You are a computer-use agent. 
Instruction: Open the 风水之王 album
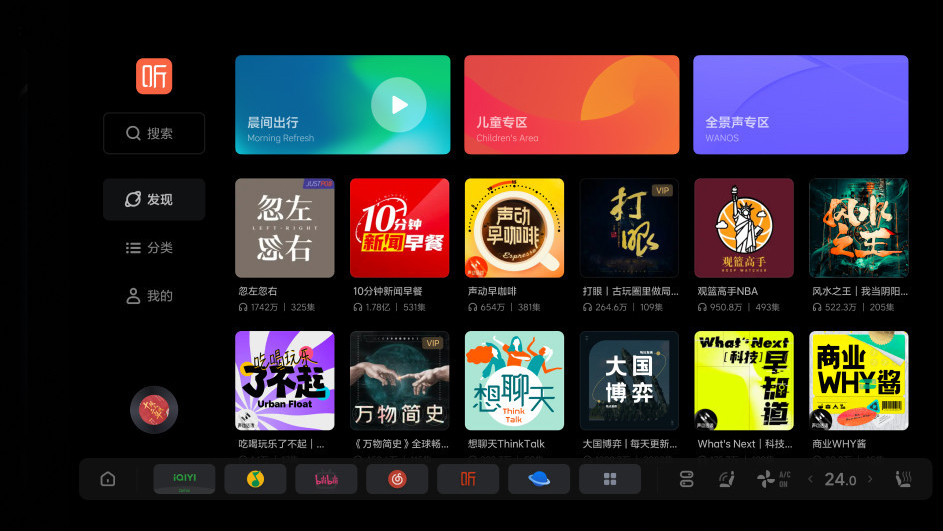point(858,228)
